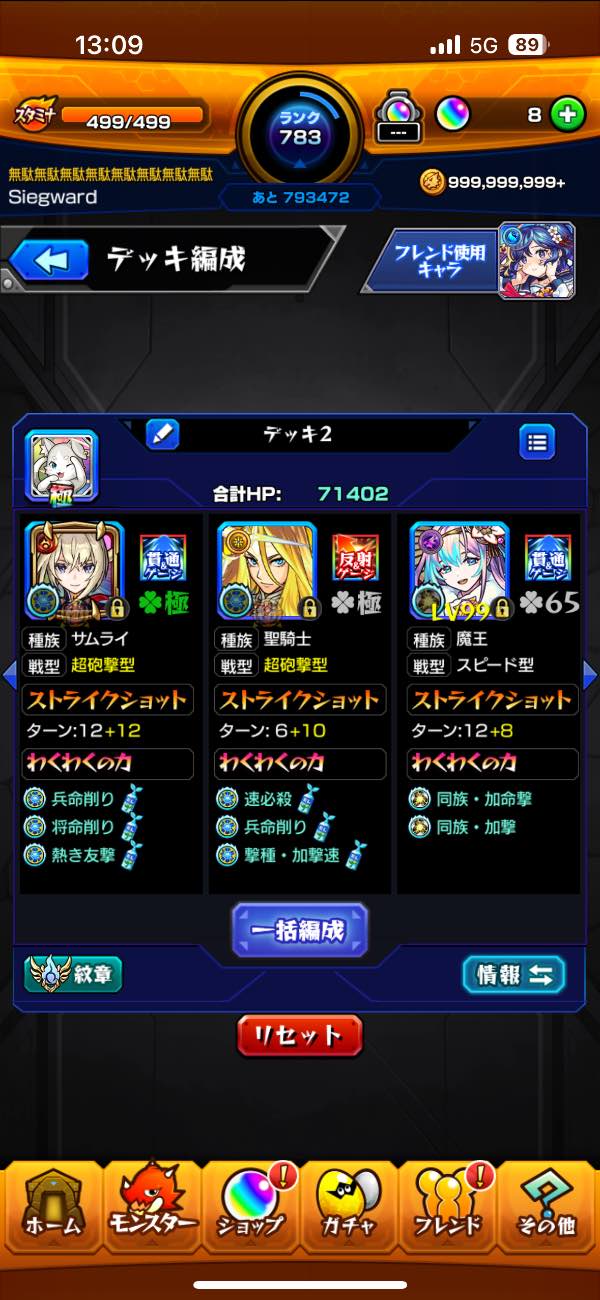Switch the 情報 display
The height and width of the screenshot is (1300, 600).
(x=514, y=975)
